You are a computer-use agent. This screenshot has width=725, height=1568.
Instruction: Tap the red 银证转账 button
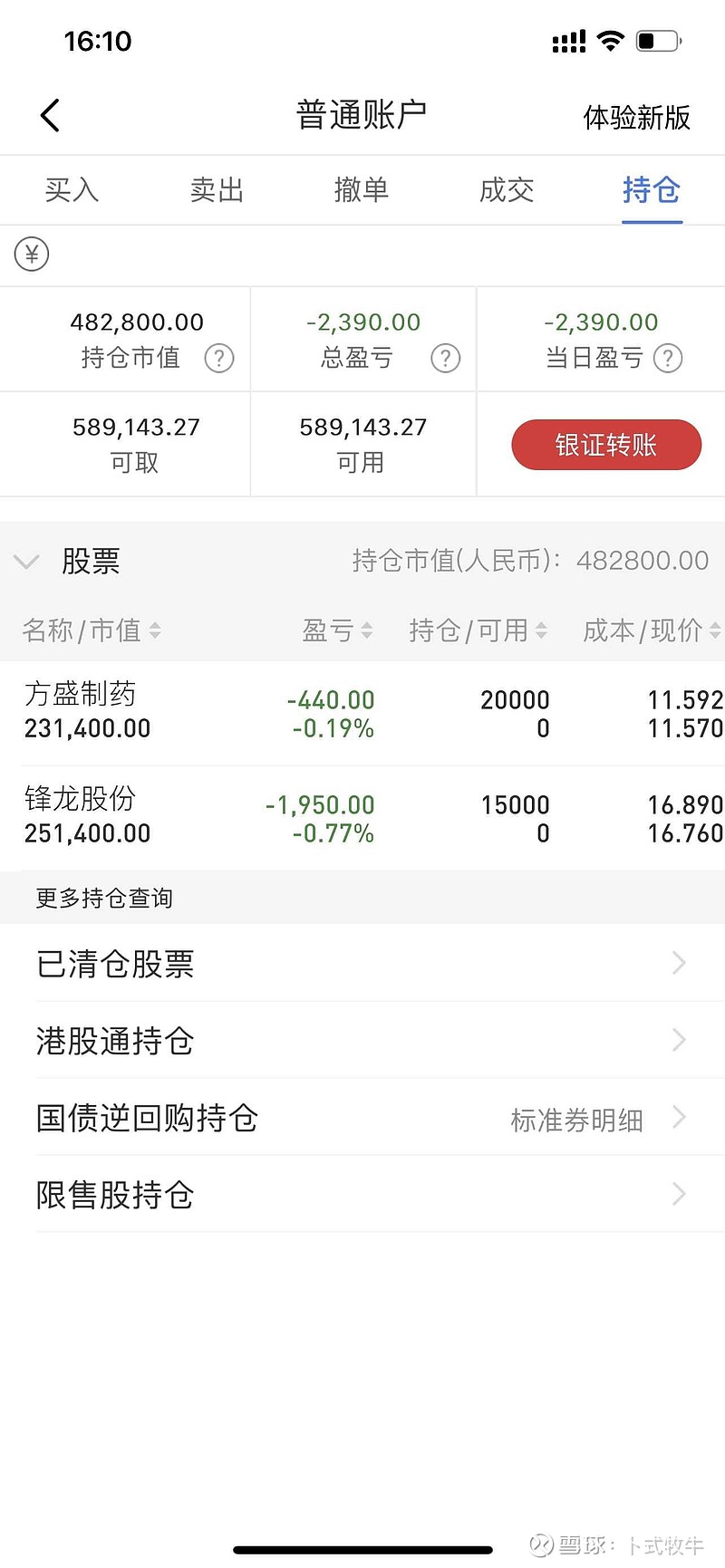pyautogui.click(x=606, y=445)
